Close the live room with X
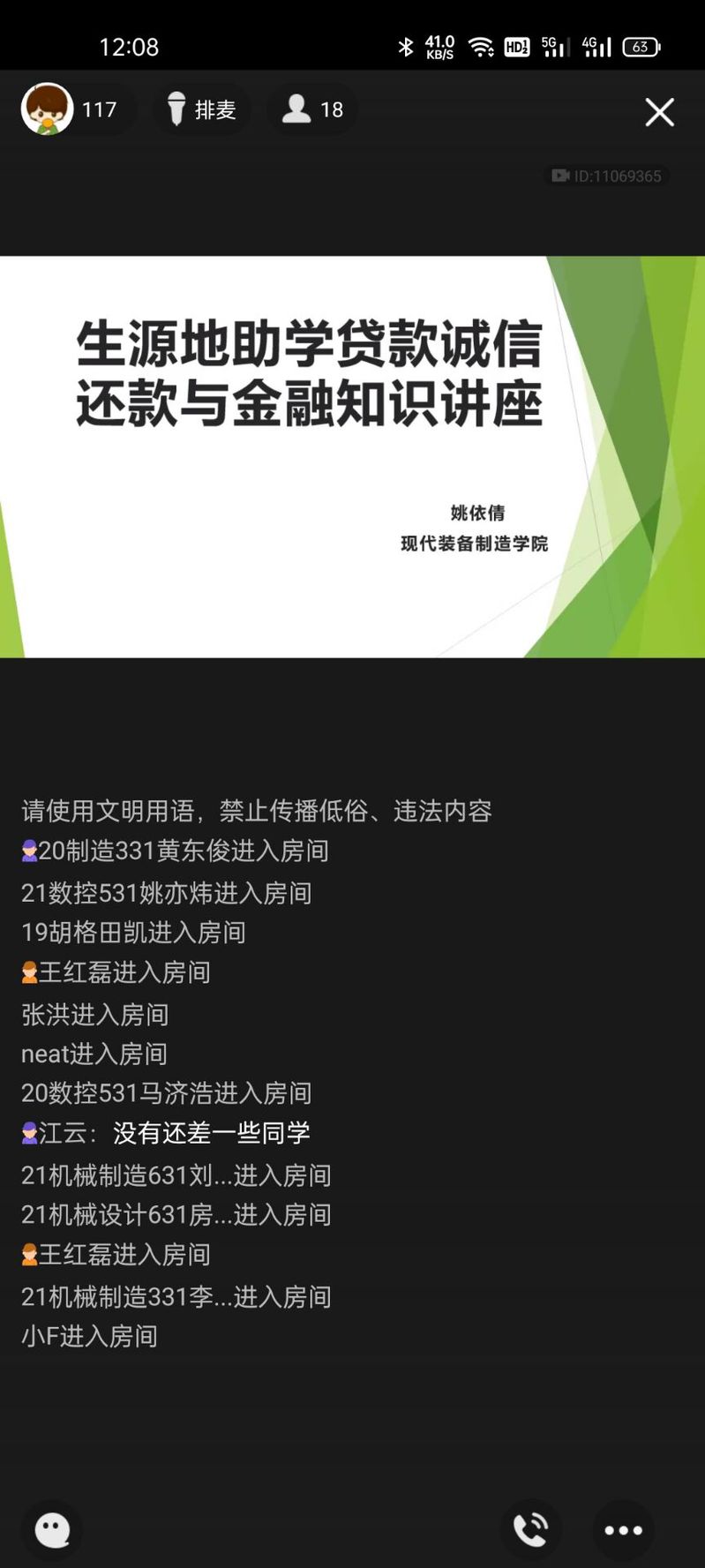The height and width of the screenshot is (1568, 705). click(x=659, y=112)
